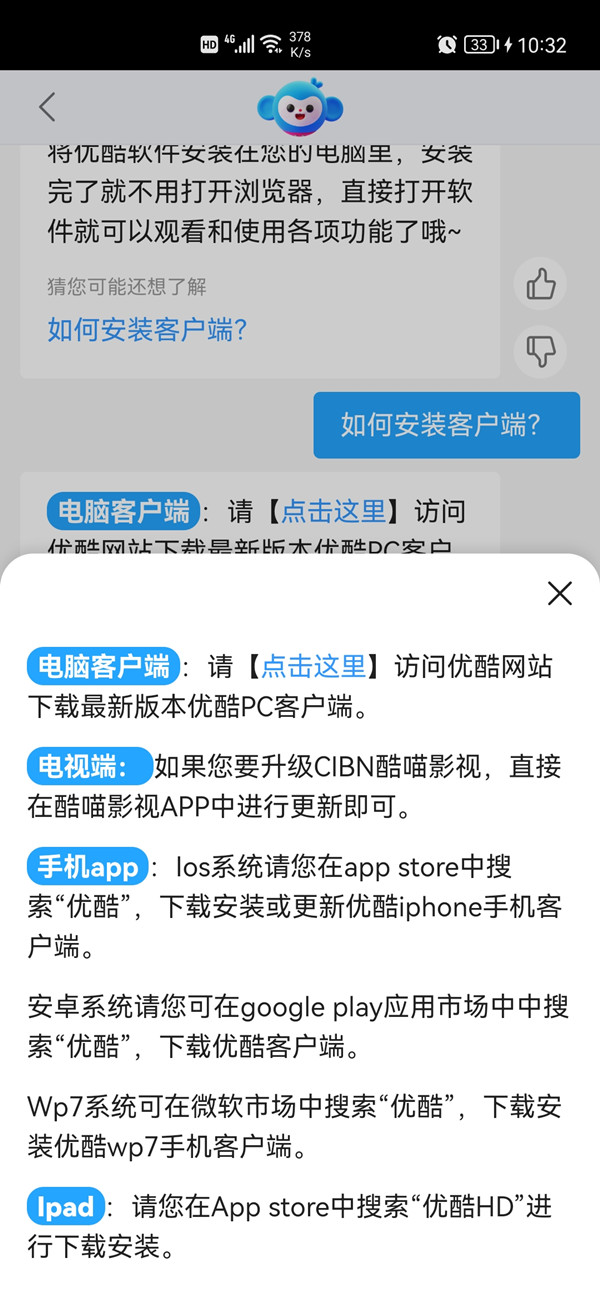This screenshot has height=1300, width=600.
Task: Open the suggested question 如何安装客户端?
Action: click(x=147, y=330)
